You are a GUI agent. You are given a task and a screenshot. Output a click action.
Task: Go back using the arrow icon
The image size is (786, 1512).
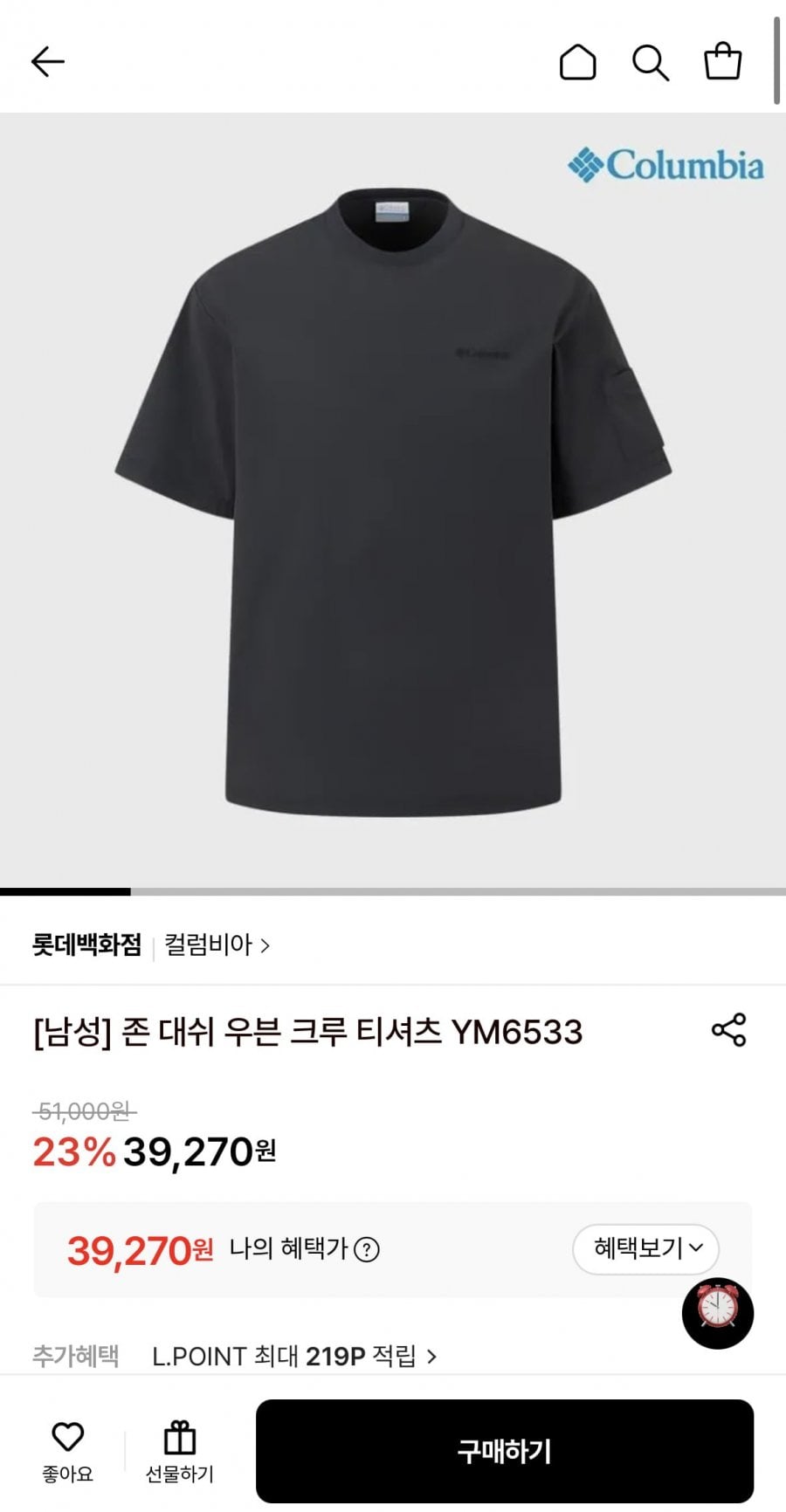pyautogui.click(x=48, y=62)
